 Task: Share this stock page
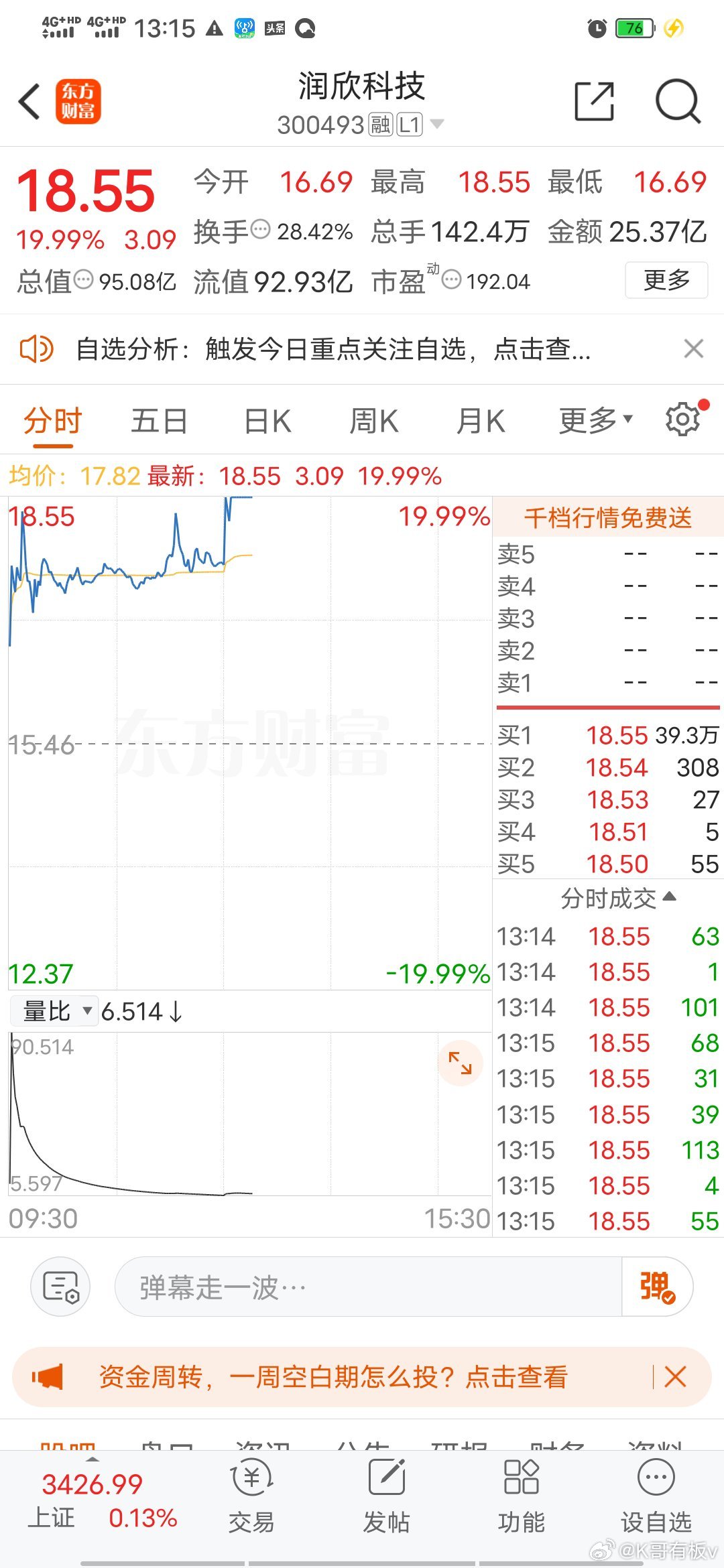595,101
